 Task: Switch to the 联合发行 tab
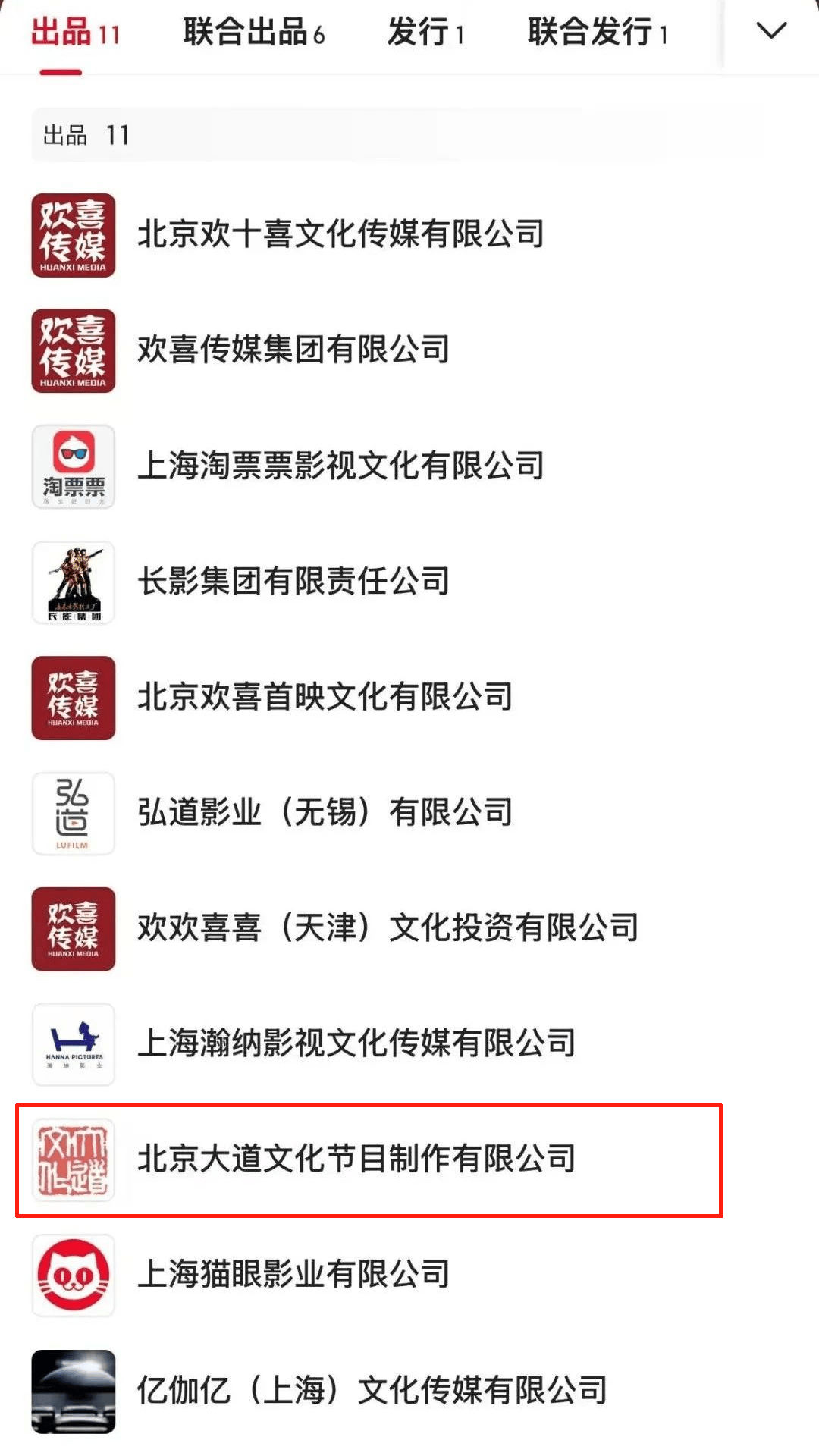point(597,33)
